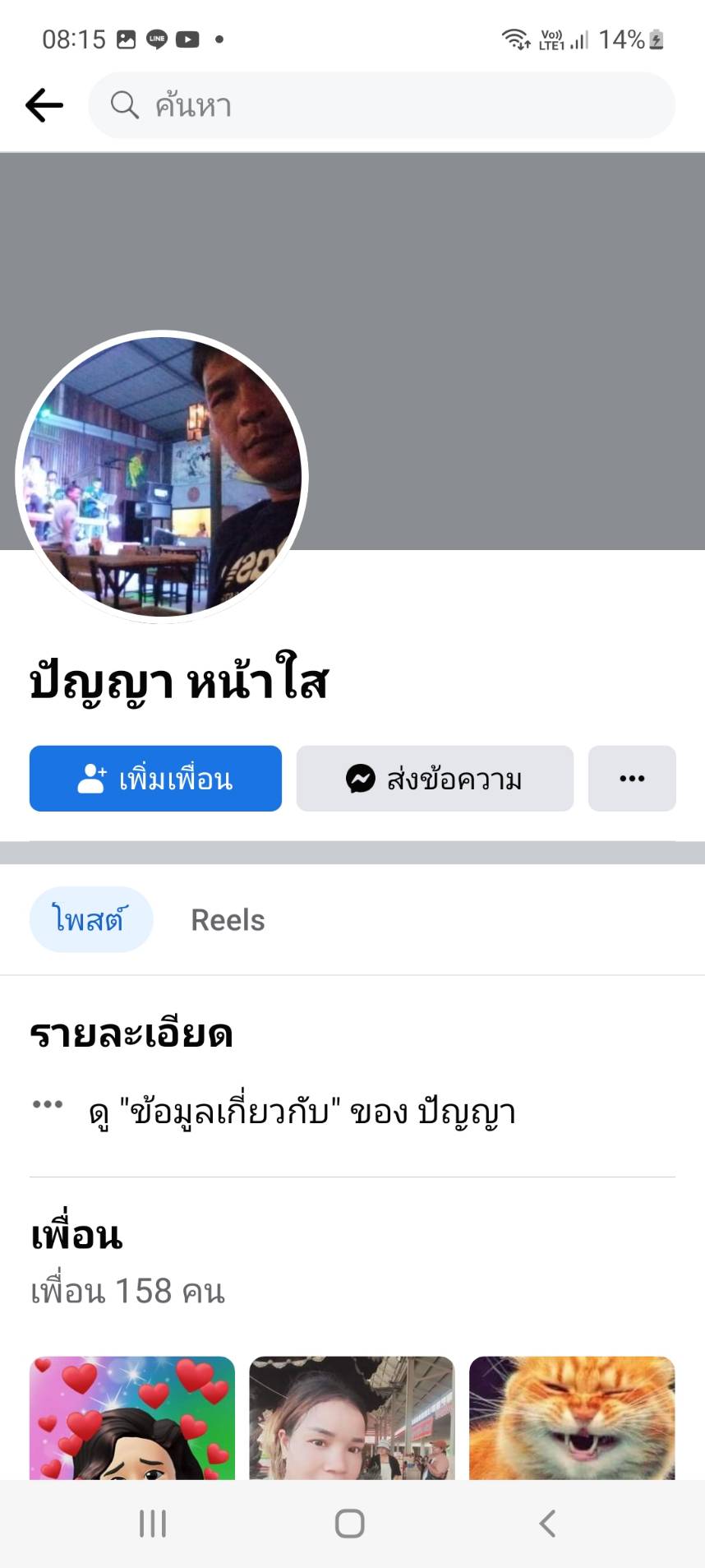Switch to the Reels tab
Screen dimensions: 705x1568
coord(228,920)
